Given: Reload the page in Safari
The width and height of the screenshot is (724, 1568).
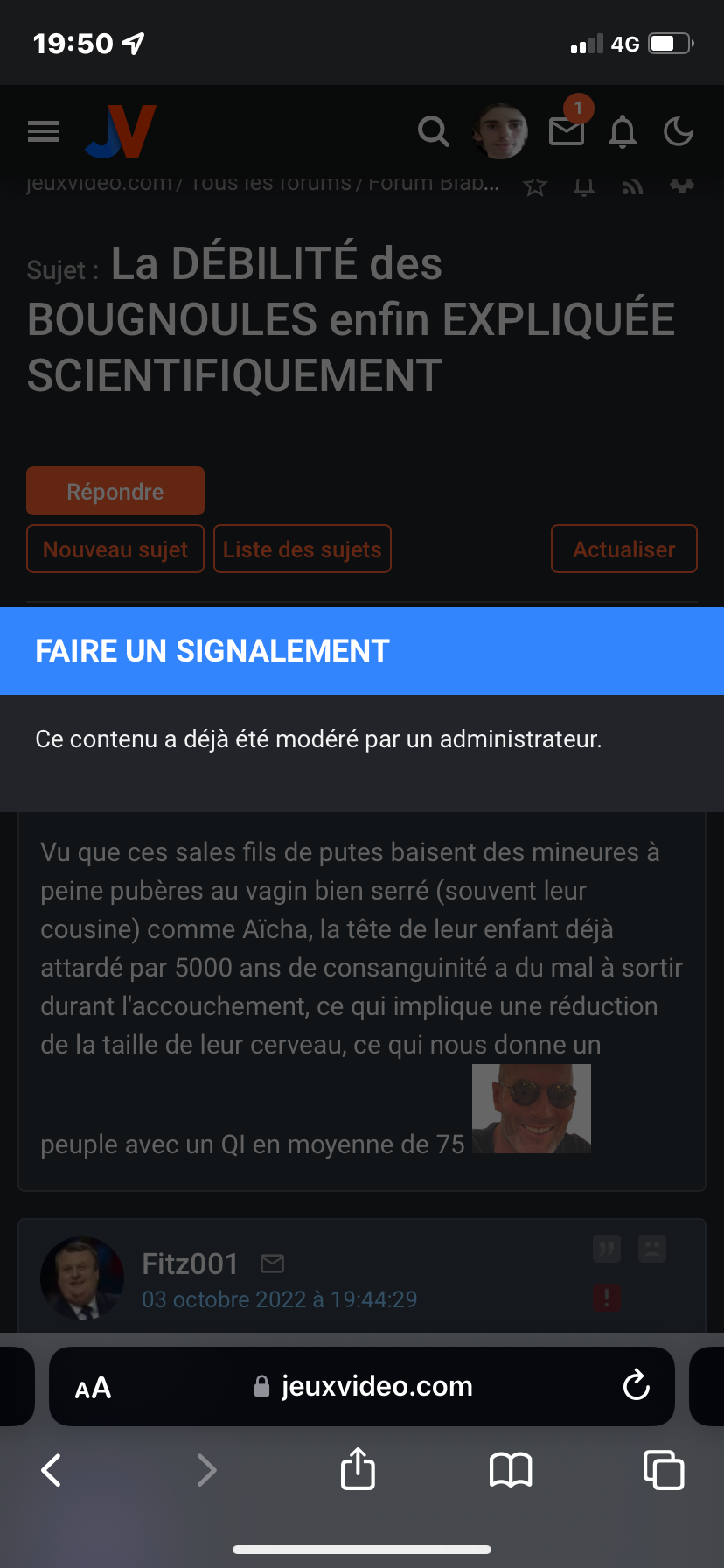Looking at the screenshot, I should click(637, 1386).
